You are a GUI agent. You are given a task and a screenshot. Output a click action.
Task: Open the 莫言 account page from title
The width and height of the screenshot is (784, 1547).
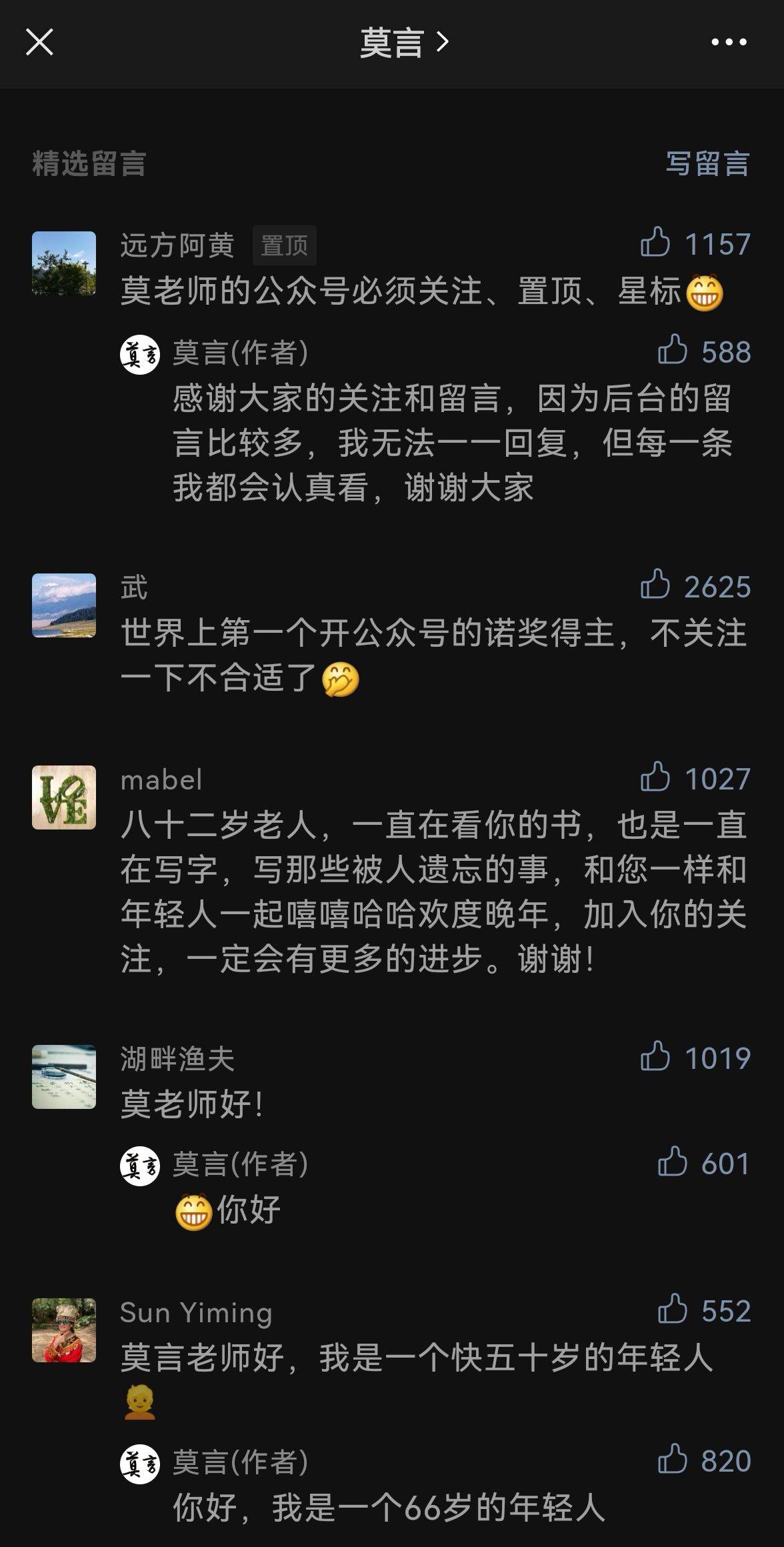coord(403,43)
